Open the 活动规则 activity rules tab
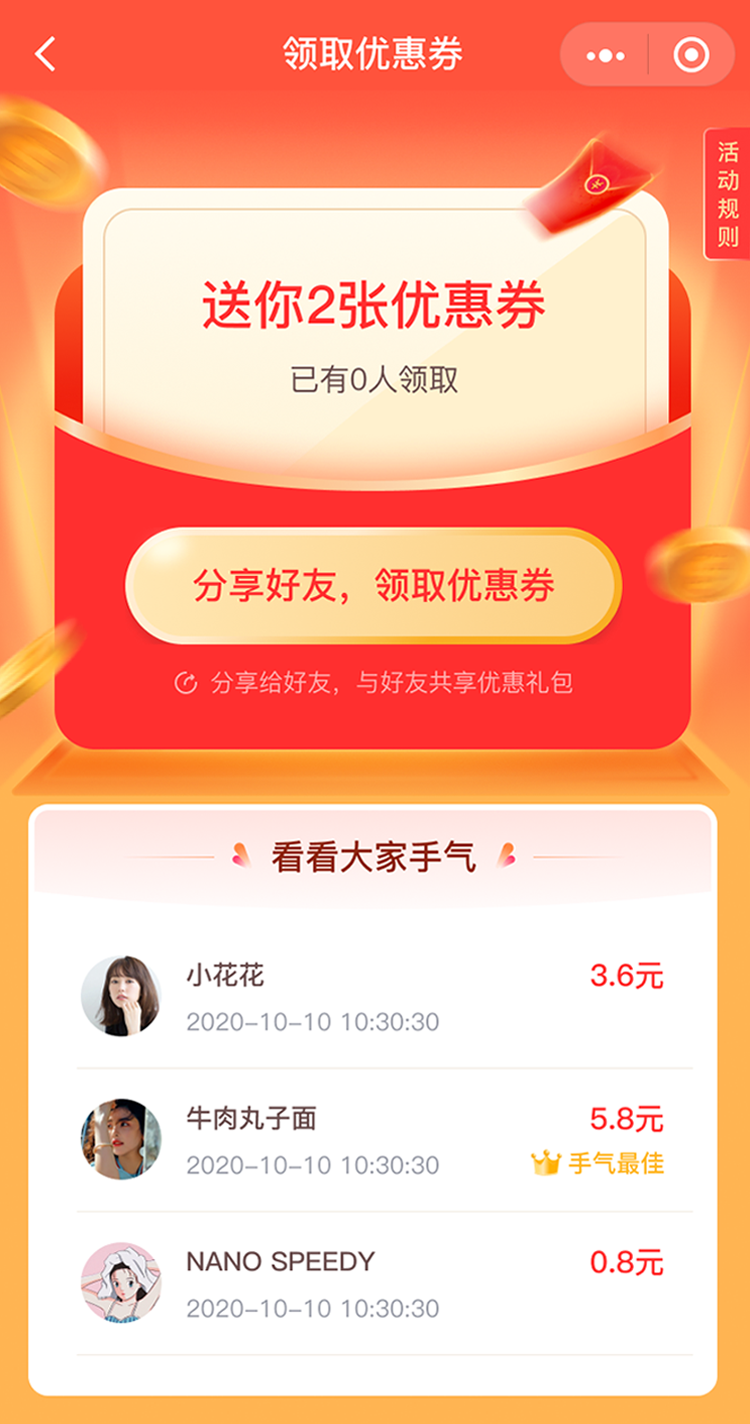This screenshot has height=1424, width=750. (727, 194)
